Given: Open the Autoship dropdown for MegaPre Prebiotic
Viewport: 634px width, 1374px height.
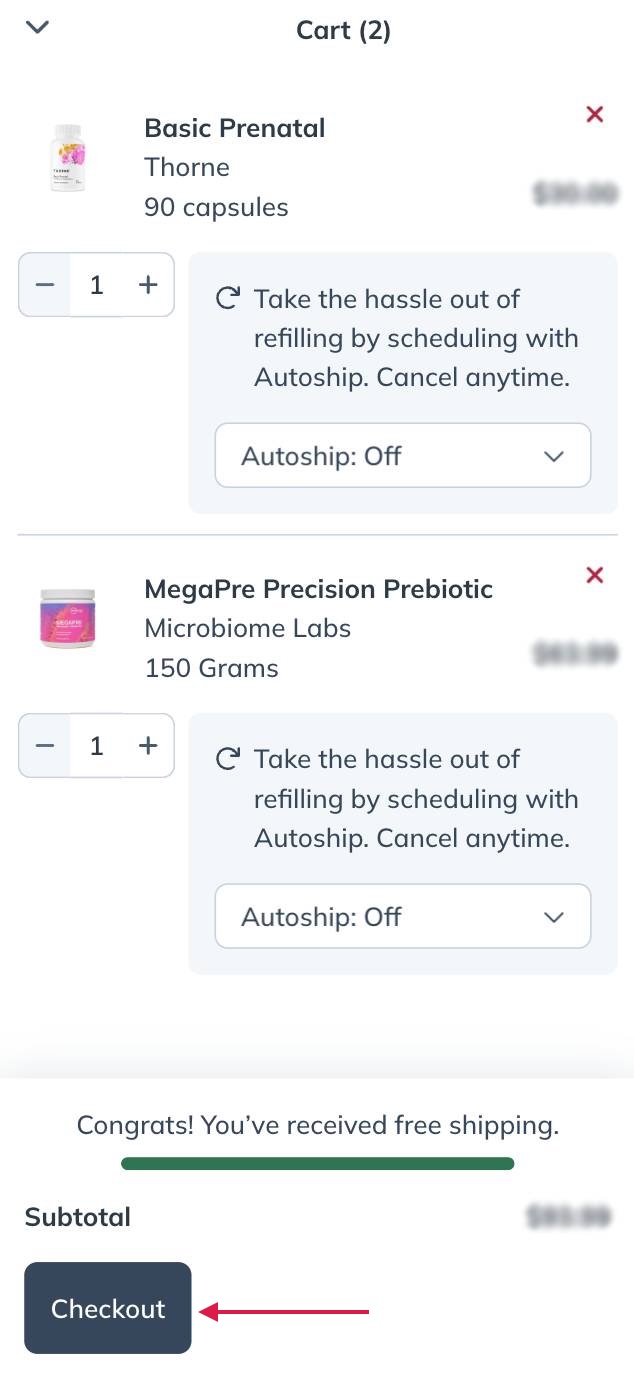Looking at the screenshot, I should coord(403,916).
